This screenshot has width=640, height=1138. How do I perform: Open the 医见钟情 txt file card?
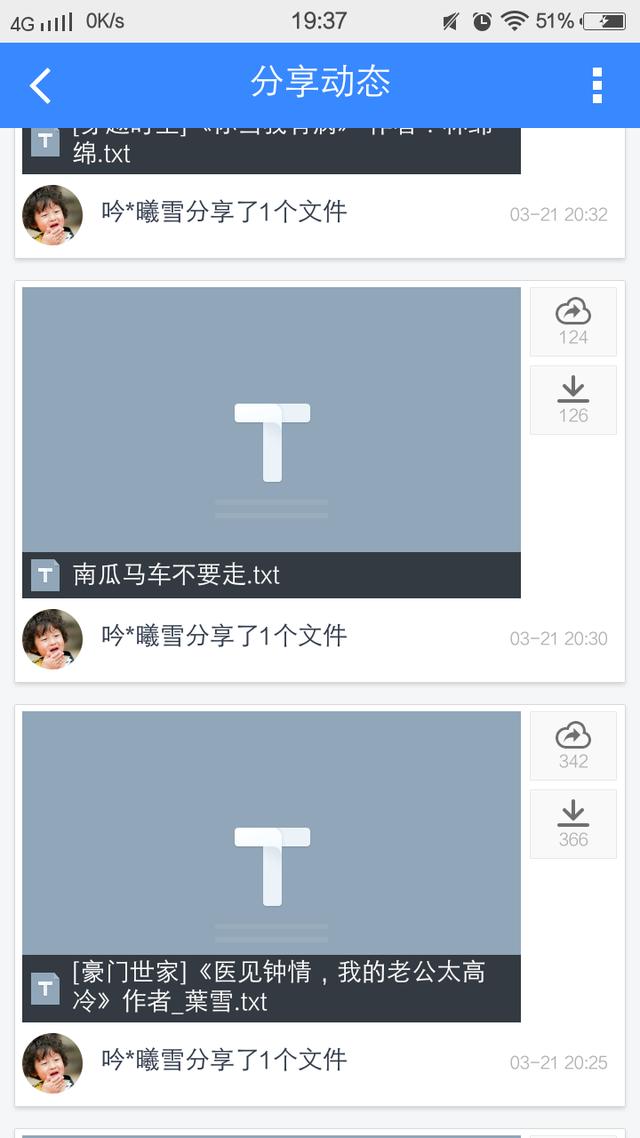271,866
